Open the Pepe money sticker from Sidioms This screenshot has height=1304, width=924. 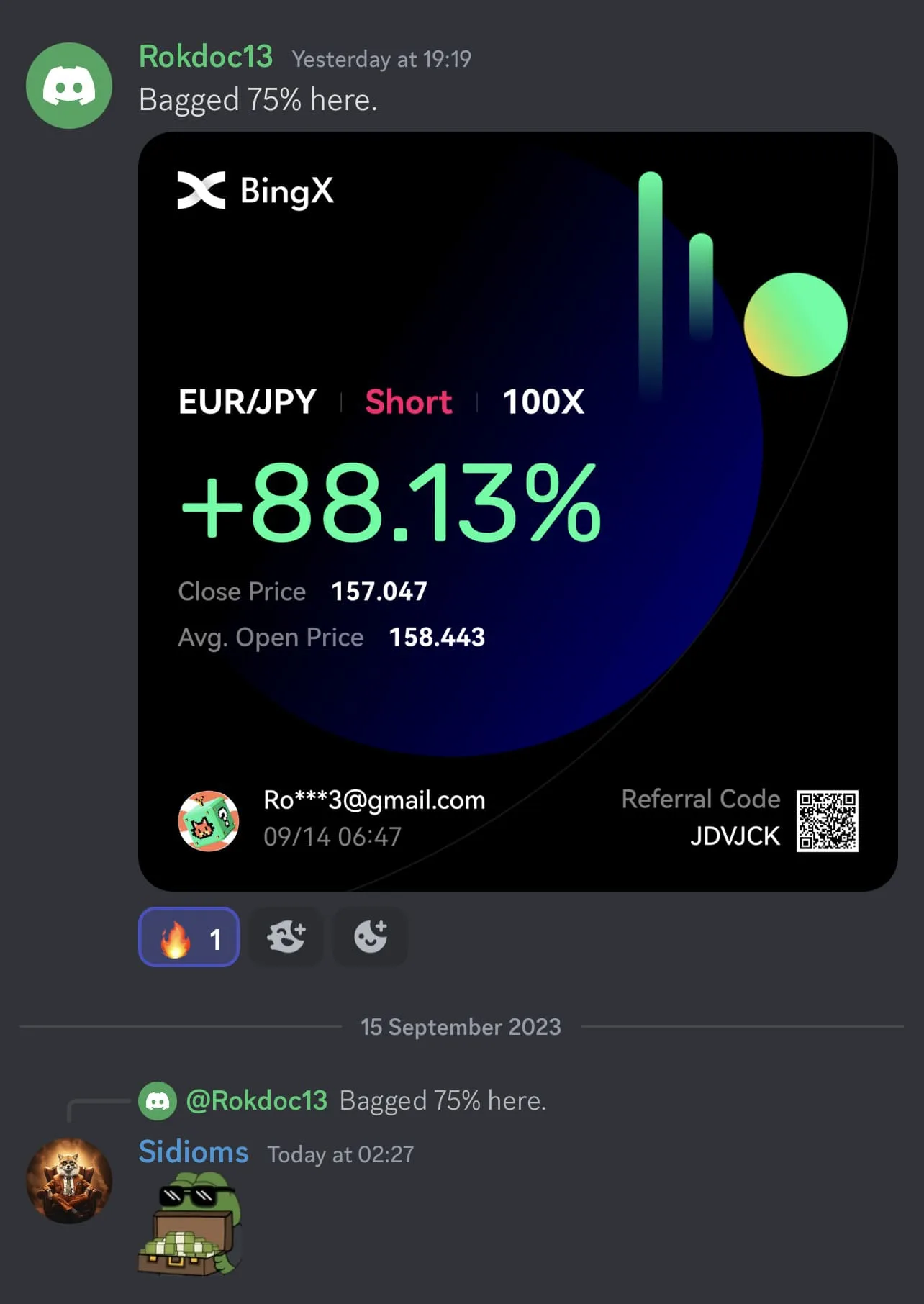pos(190,1224)
